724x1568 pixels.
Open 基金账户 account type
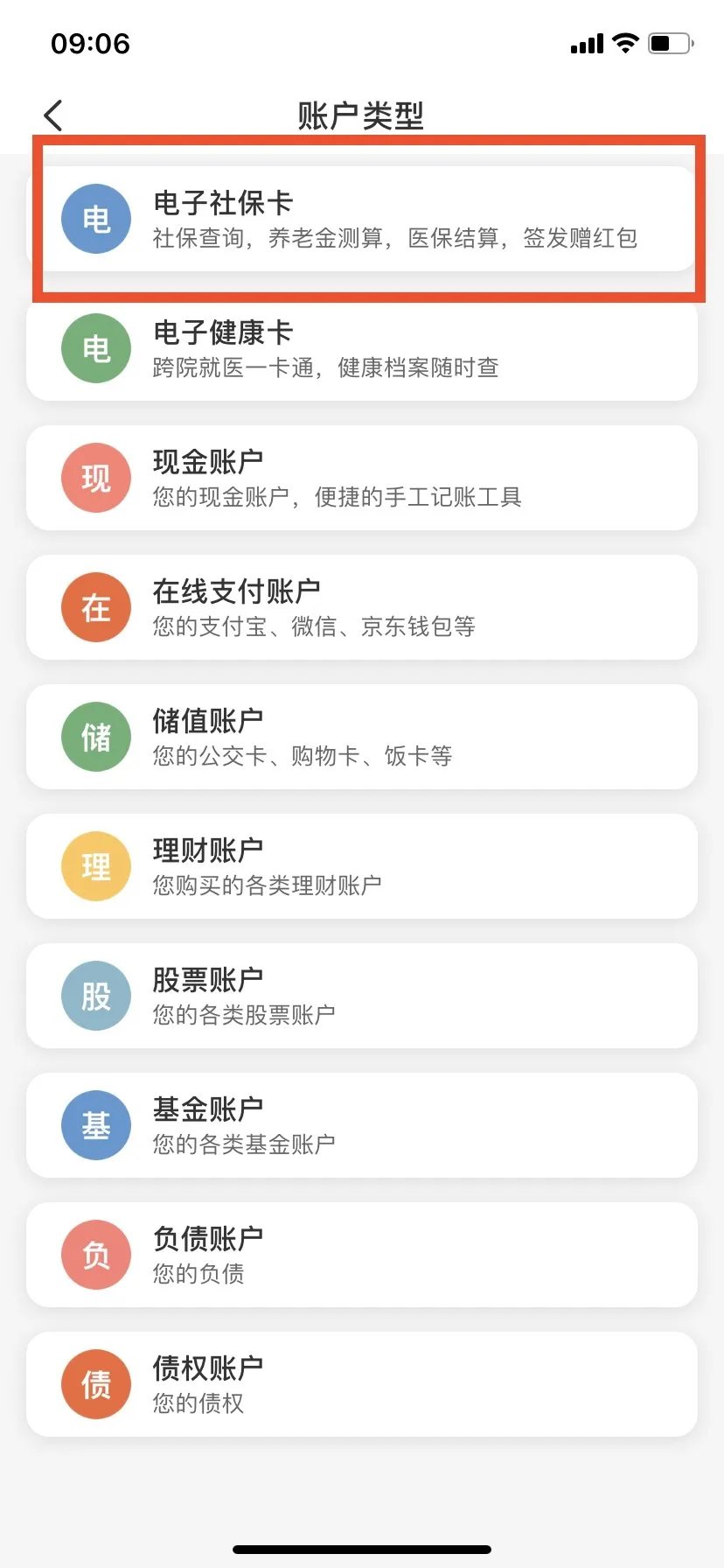pyautogui.click(x=362, y=1125)
